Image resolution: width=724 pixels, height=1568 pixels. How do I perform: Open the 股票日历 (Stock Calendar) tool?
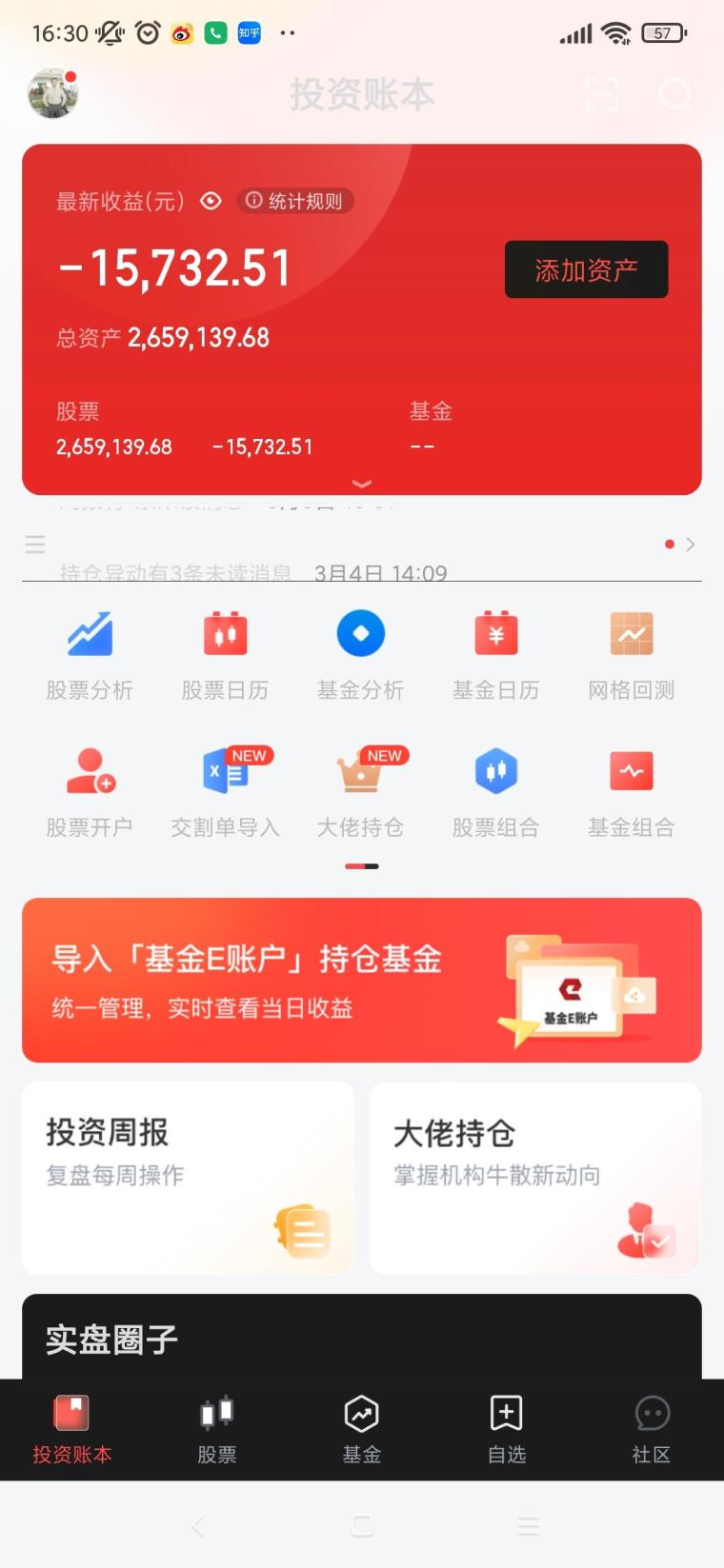225,654
